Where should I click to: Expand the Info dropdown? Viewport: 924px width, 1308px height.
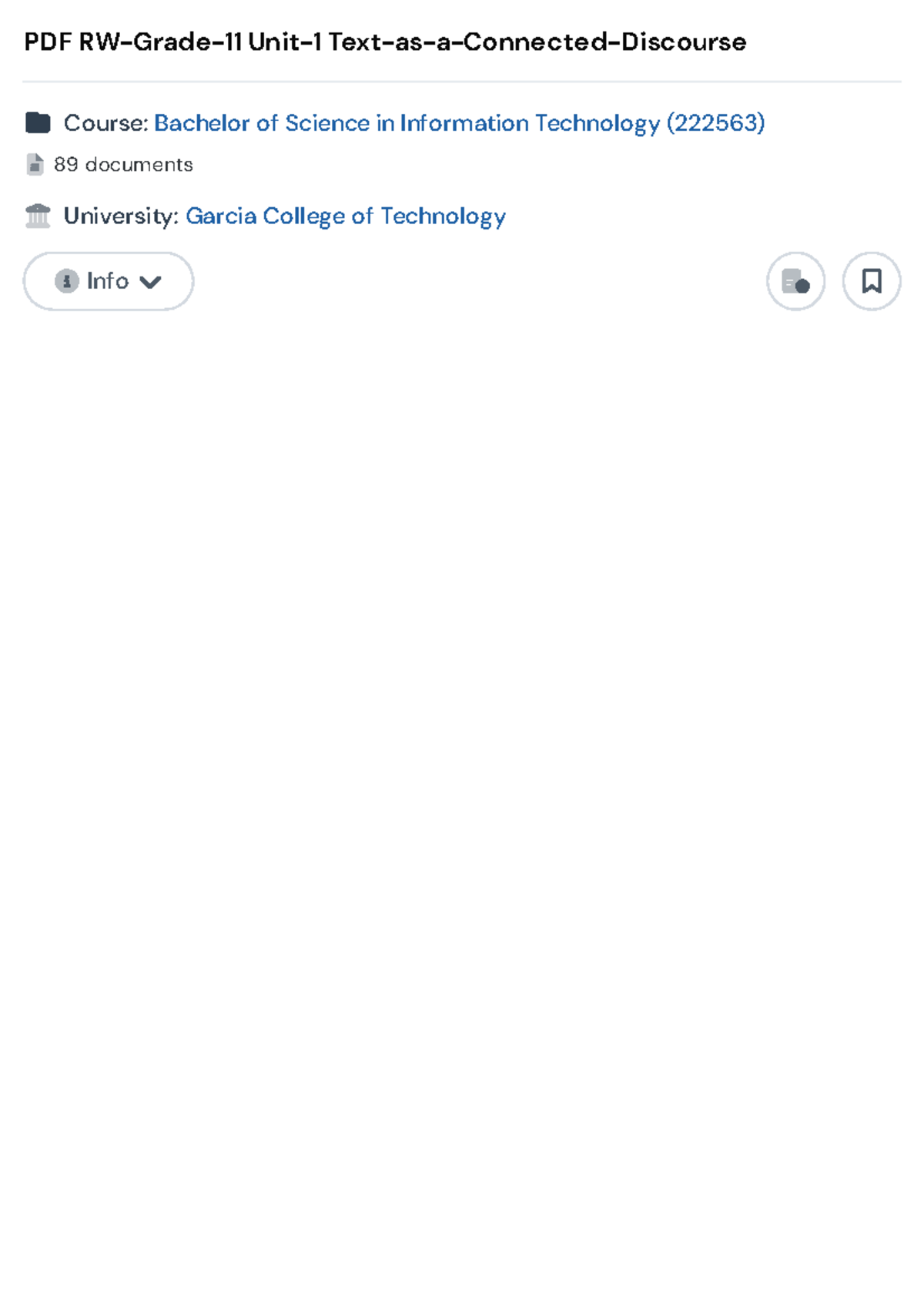(x=109, y=281)
